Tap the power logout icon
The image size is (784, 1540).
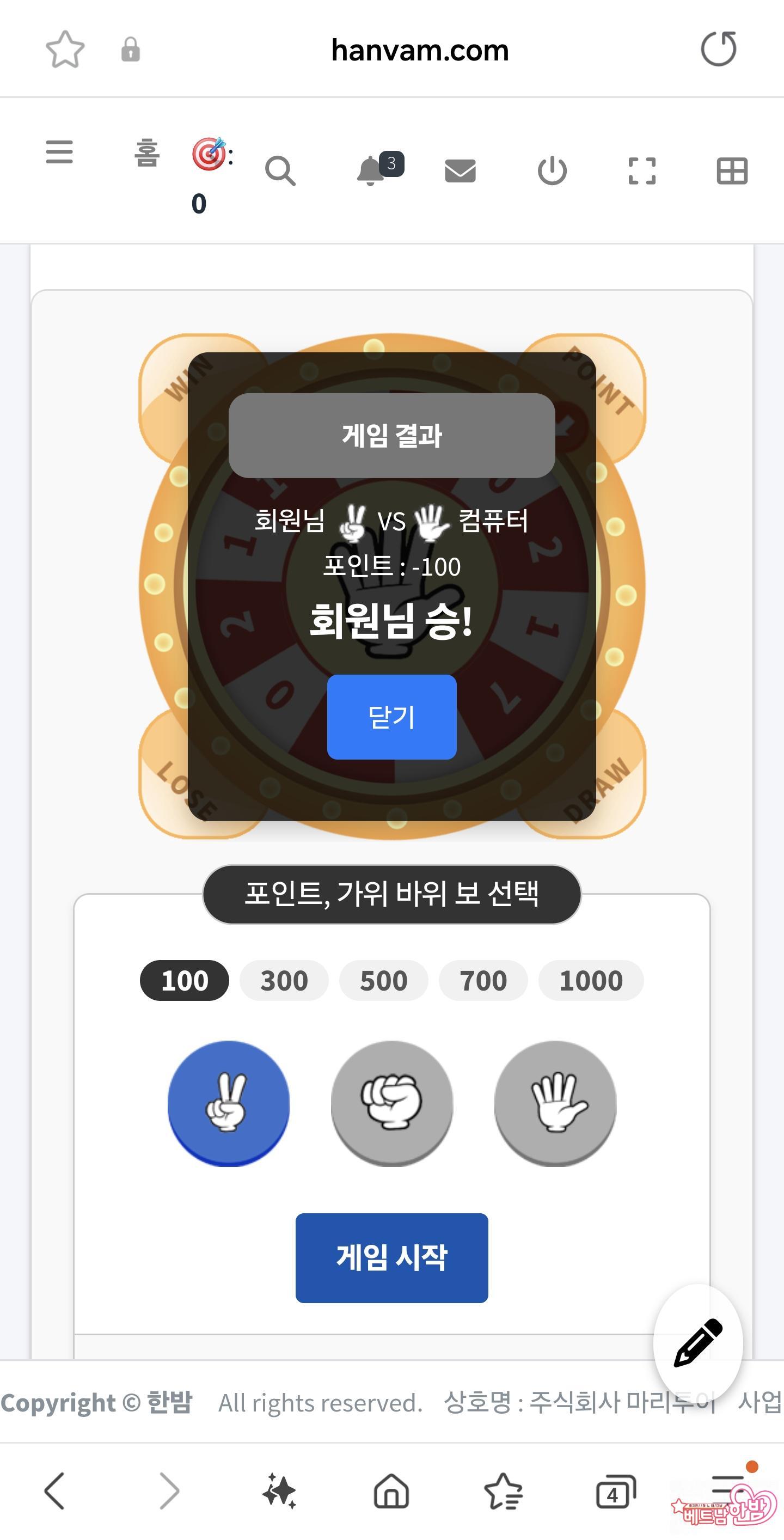(x=552, y=171)
